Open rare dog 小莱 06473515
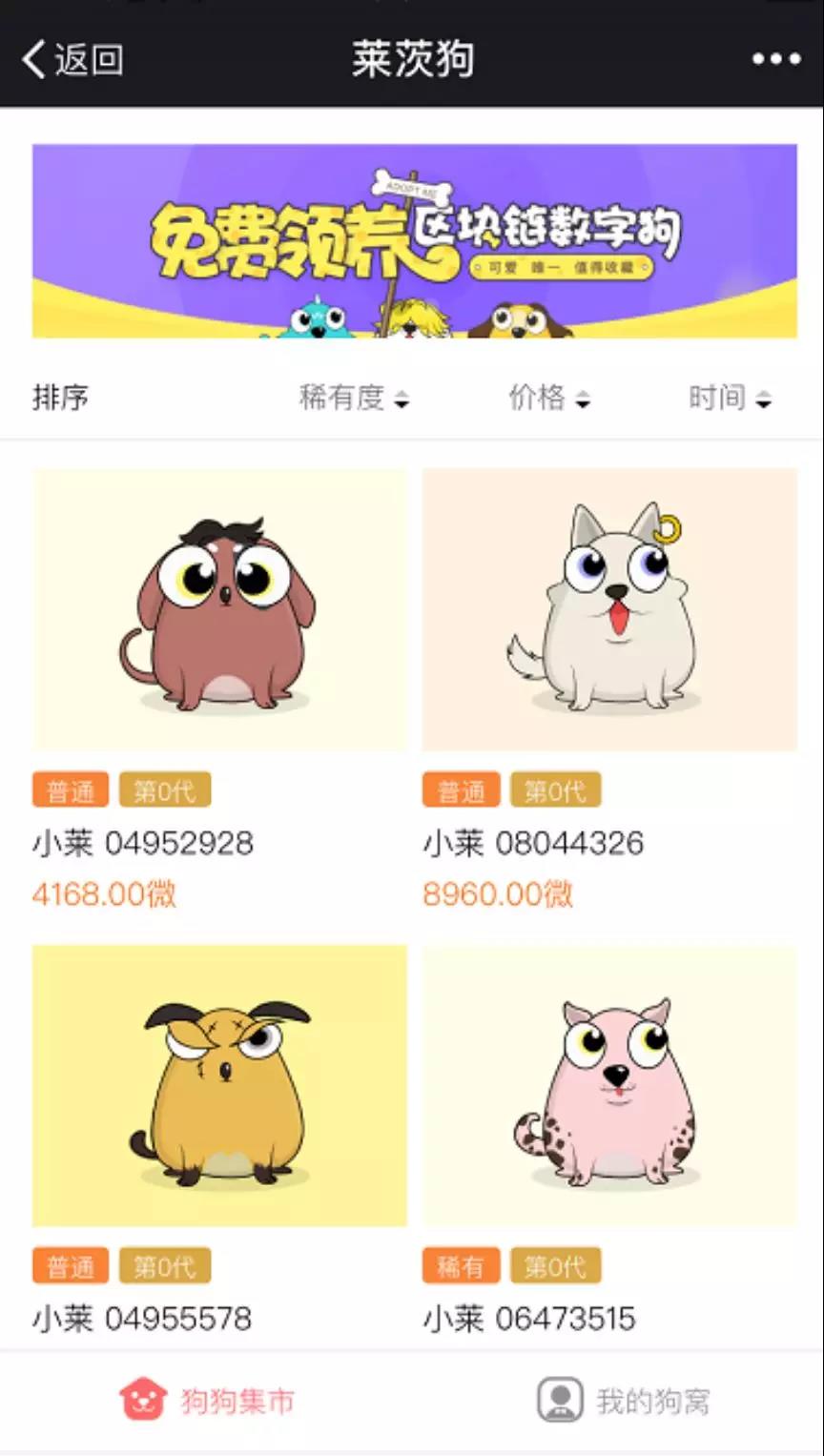824x1456 pixels. 609,1085
